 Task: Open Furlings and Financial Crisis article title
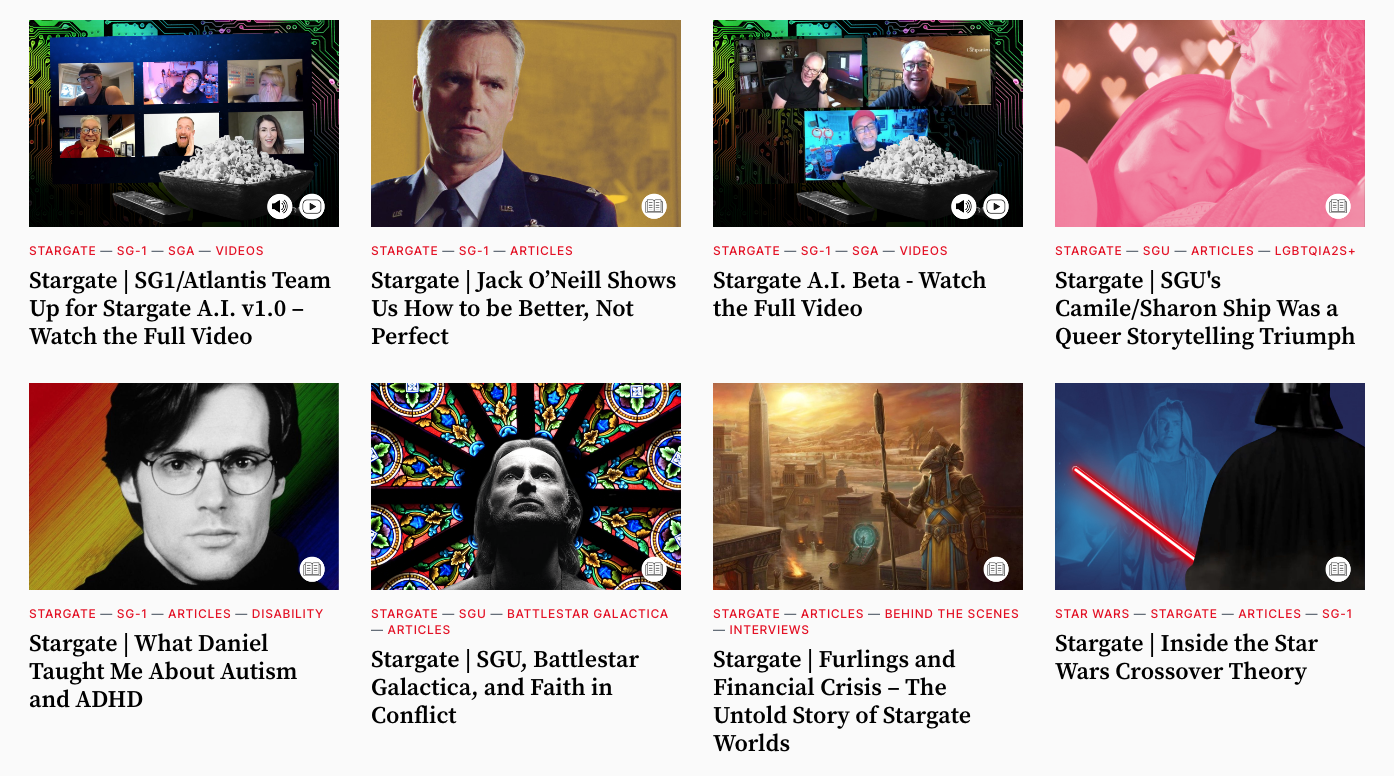841,701
